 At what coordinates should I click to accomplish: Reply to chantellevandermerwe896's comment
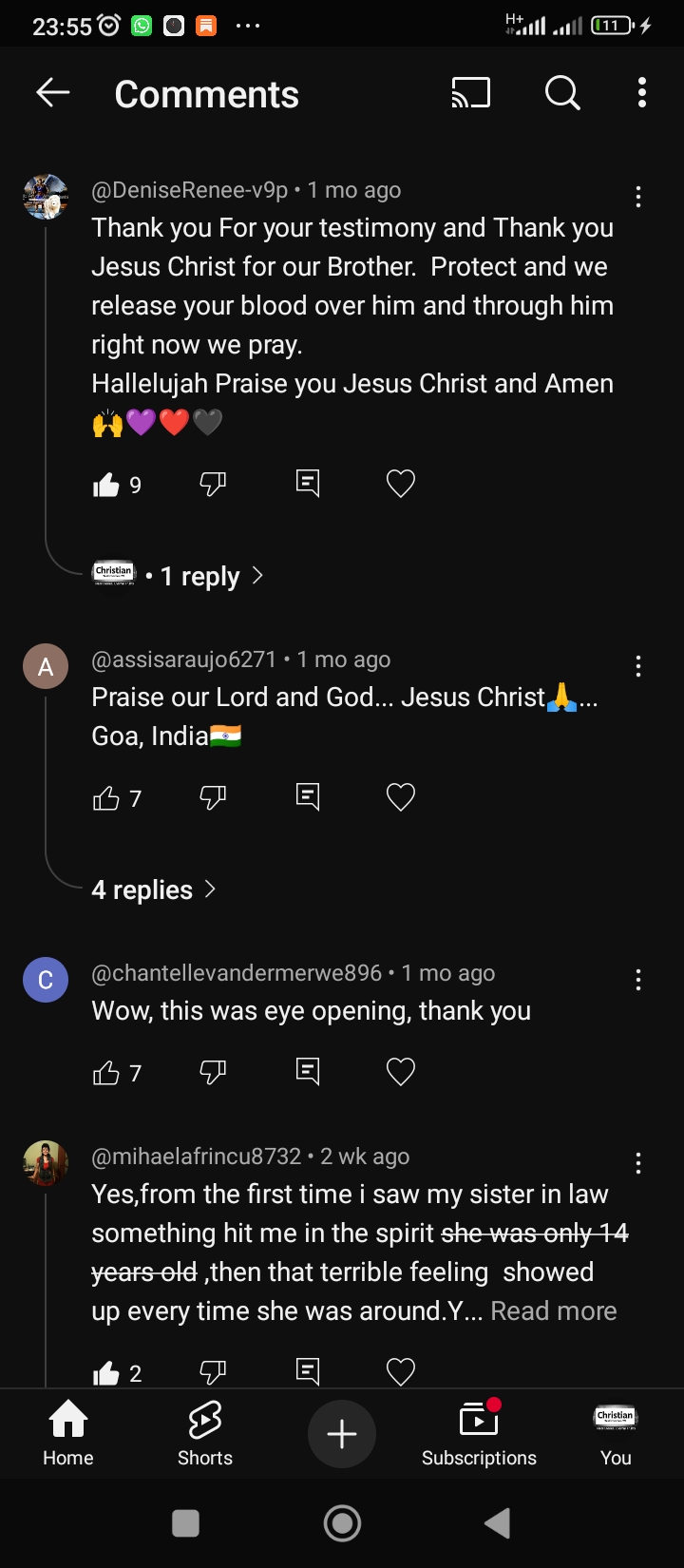pyautogui.click(x=308, y=1072)
